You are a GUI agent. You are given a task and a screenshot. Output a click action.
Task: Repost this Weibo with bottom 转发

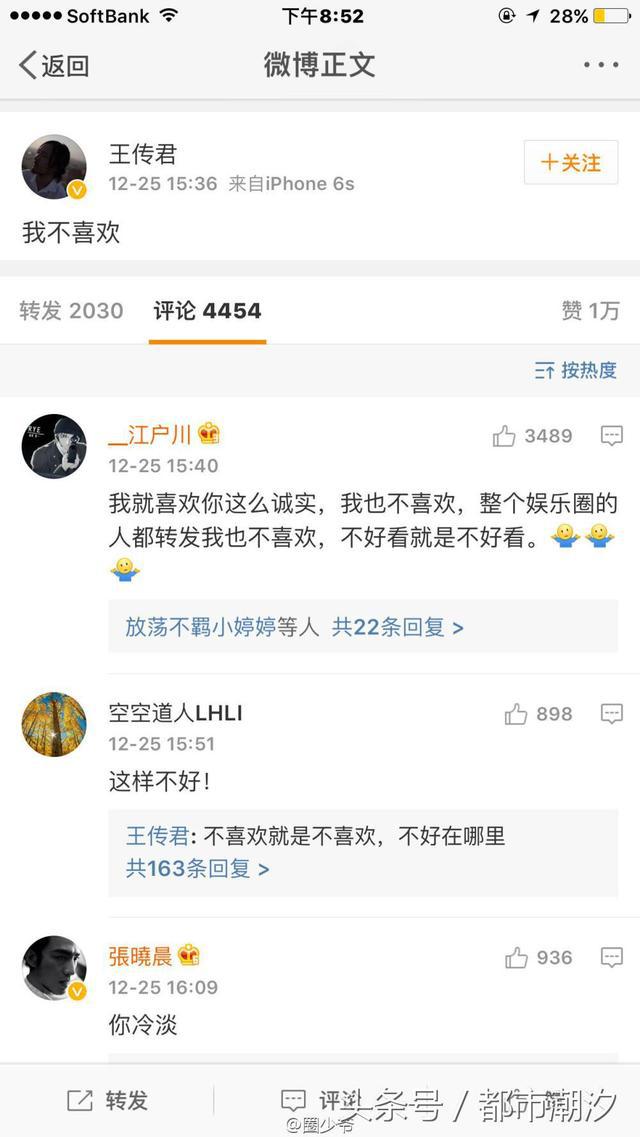click(x=107, y=1101)
